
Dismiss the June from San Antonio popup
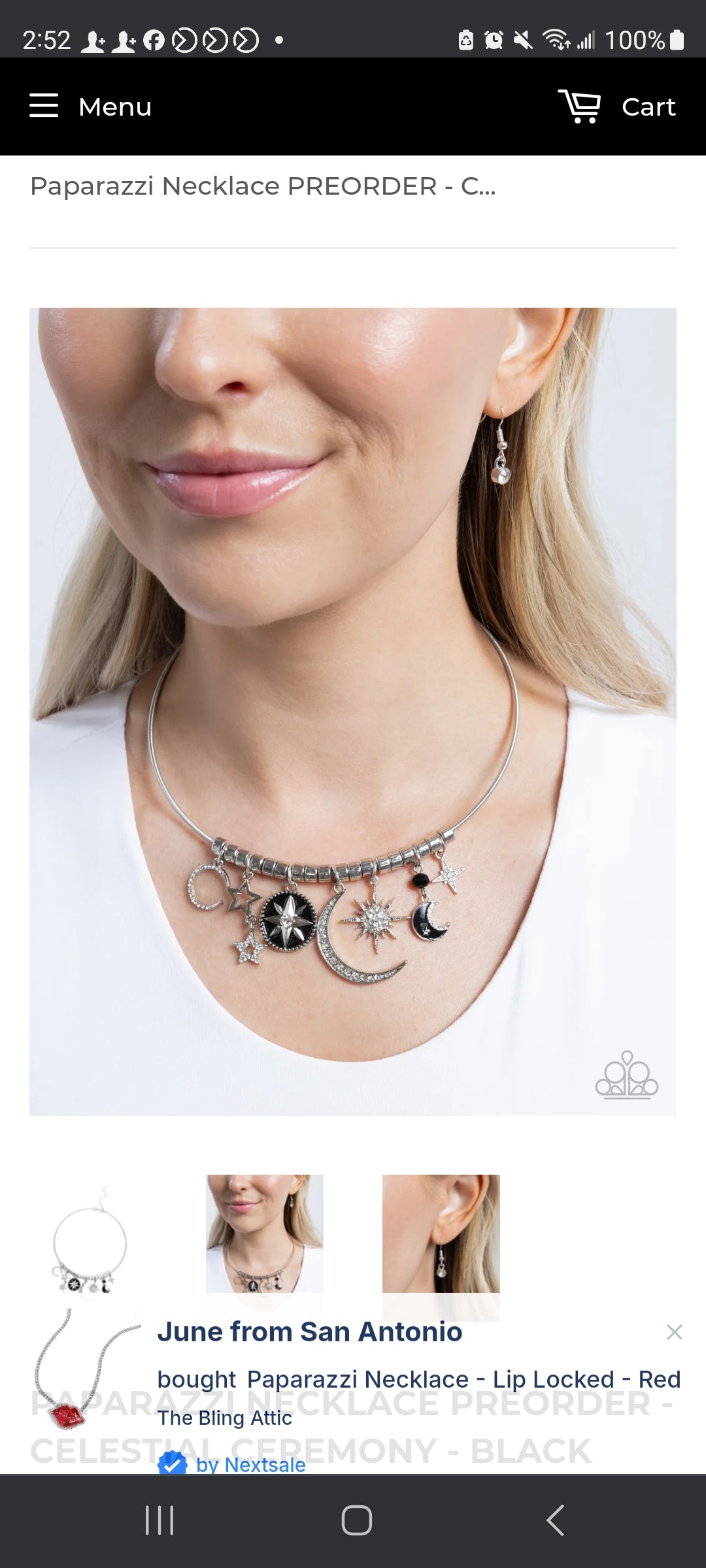674,1332
